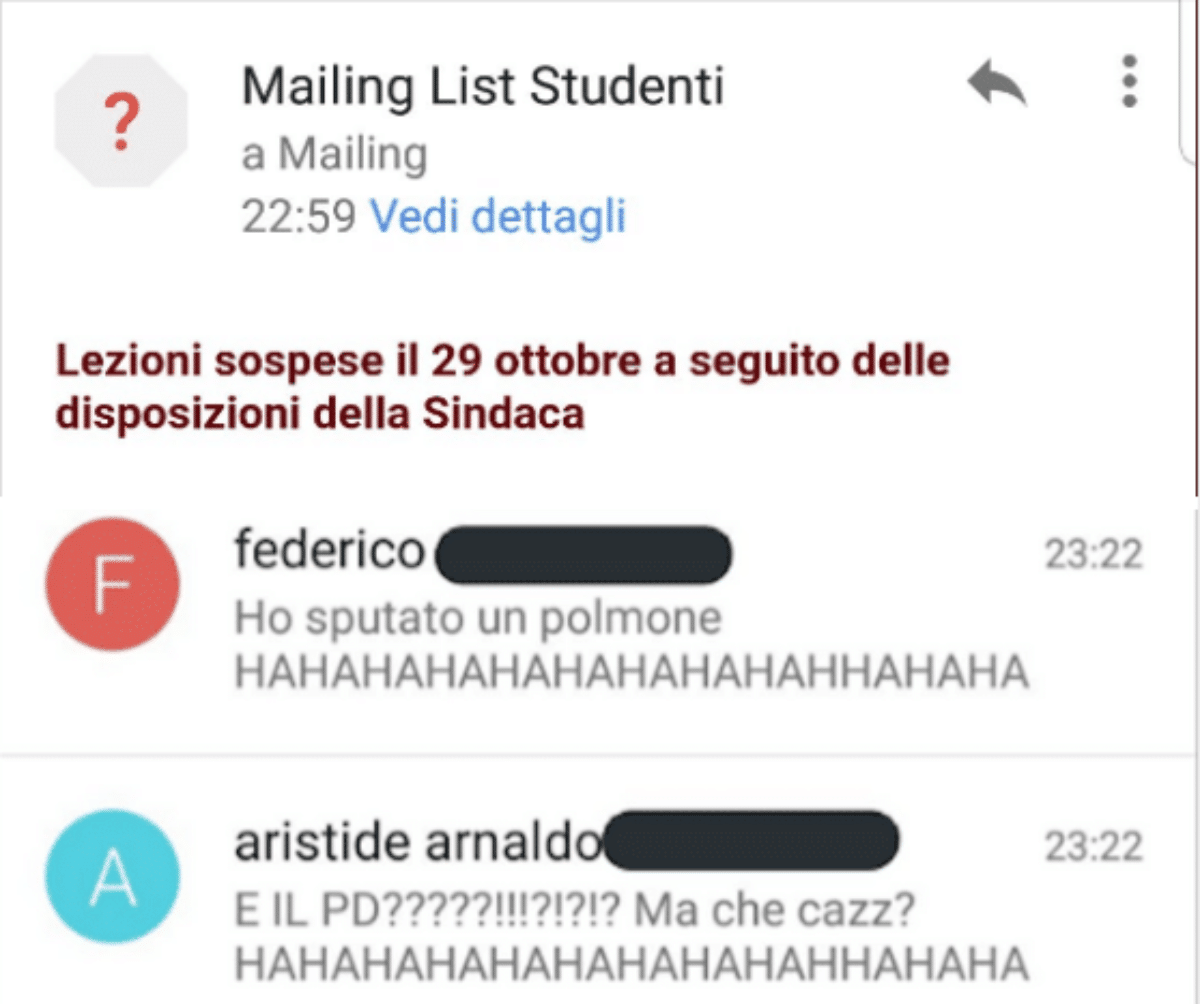Tap Vedi dettagli link
Screen dimensions: 1200x1004
tap(498, 216)
